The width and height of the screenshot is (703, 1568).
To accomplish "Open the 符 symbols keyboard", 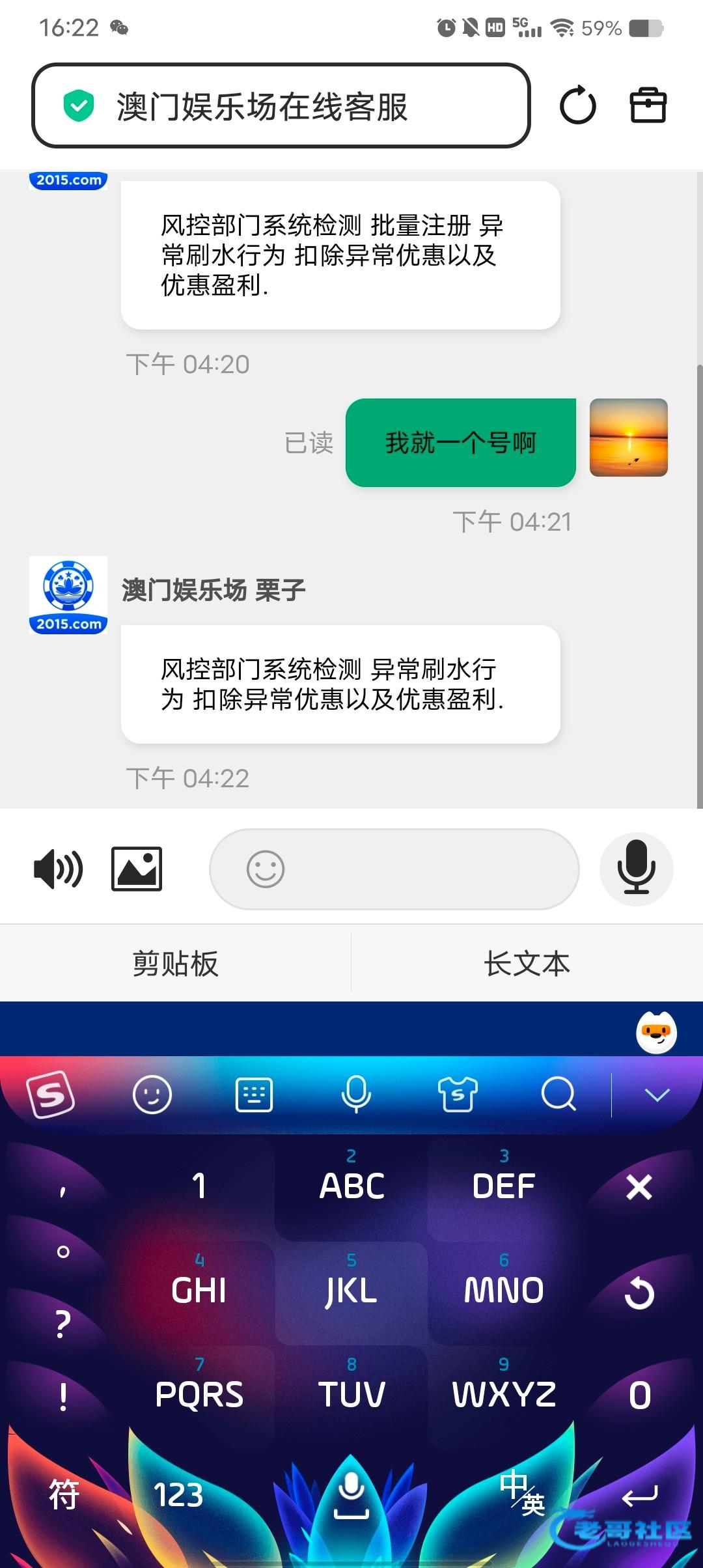I will [x=64, y=1494].
